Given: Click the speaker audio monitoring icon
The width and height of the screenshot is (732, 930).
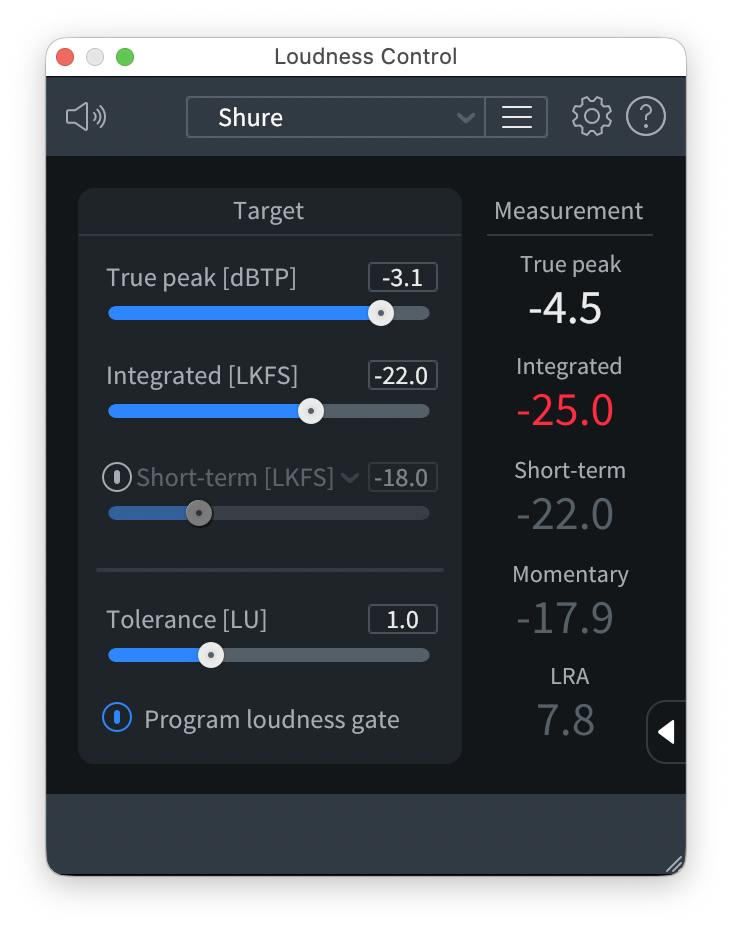Looking at the screenshot, I should 86,117.
